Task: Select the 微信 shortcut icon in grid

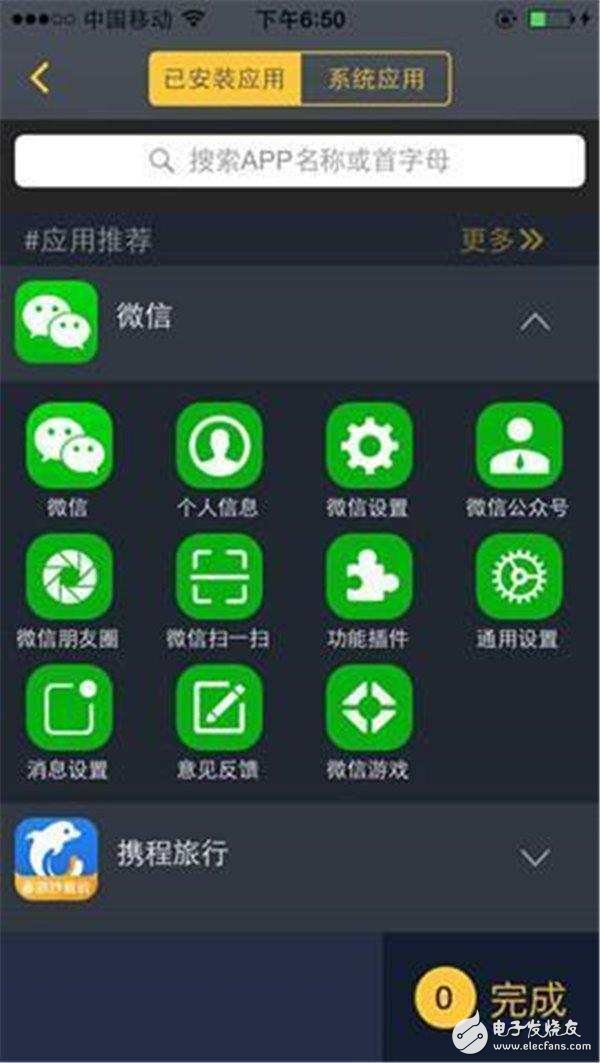Action: point(69,446)
